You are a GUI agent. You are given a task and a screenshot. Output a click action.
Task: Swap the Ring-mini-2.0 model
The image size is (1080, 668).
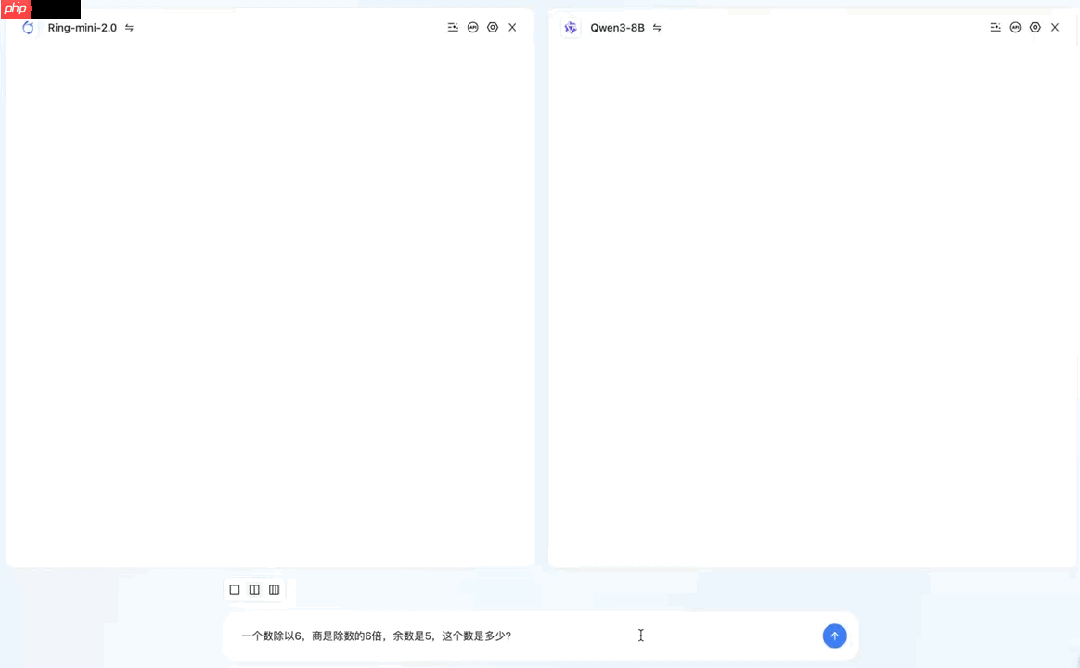pyautogui.click(x=129, y=28)
